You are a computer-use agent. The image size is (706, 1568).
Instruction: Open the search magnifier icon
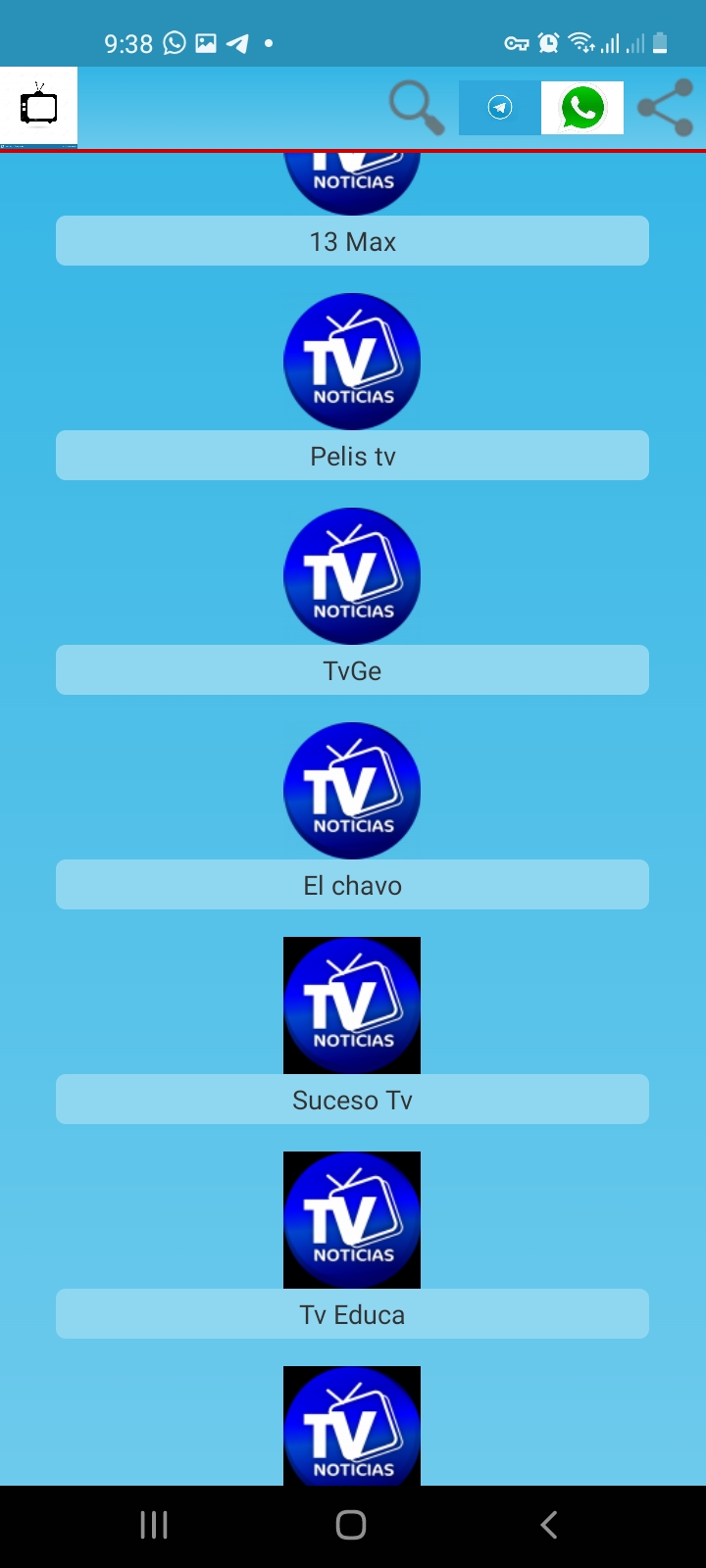pos(416,107)
